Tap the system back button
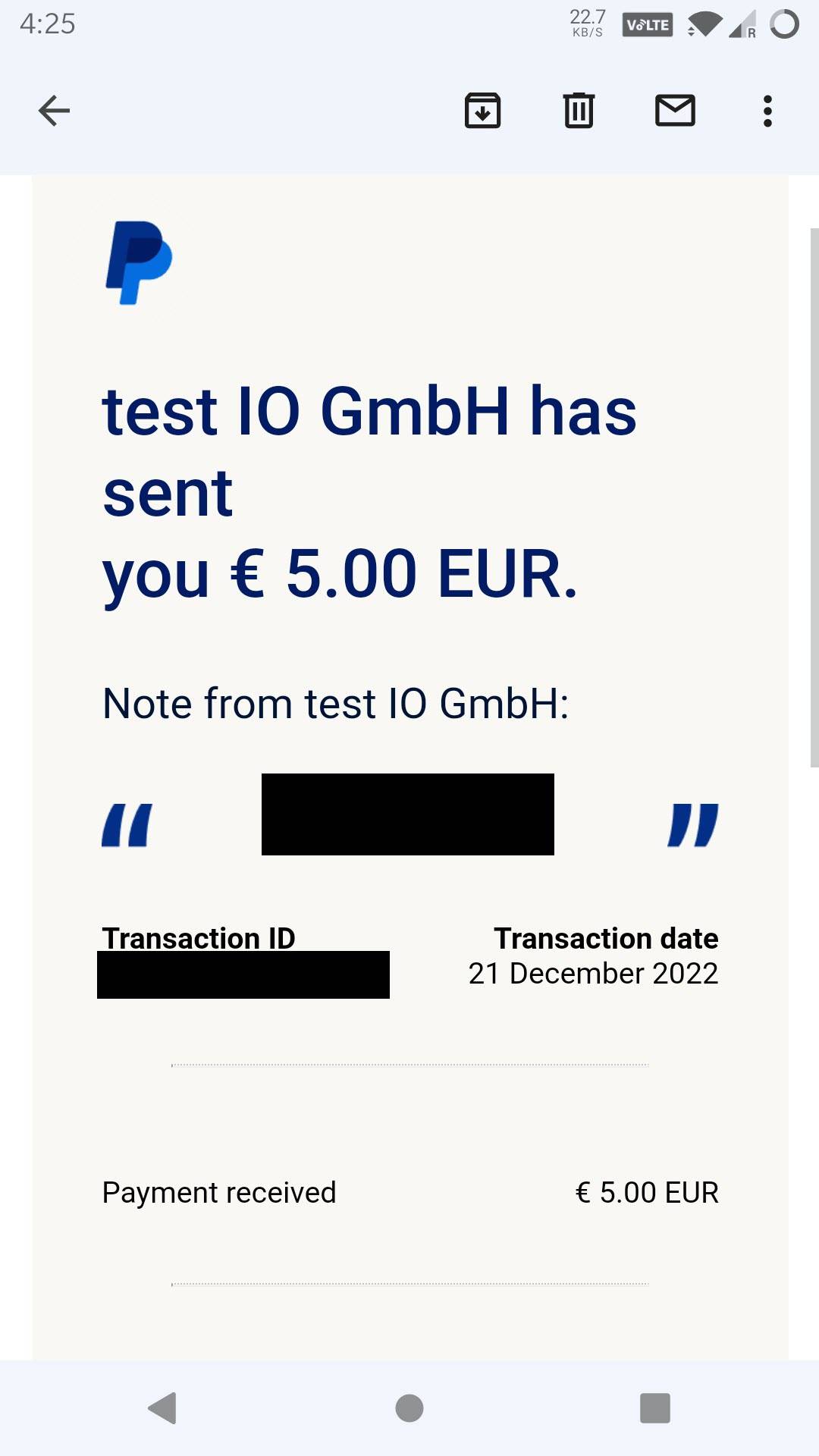This screenshot has width=819, height=1456. (x=162, y=1408)
